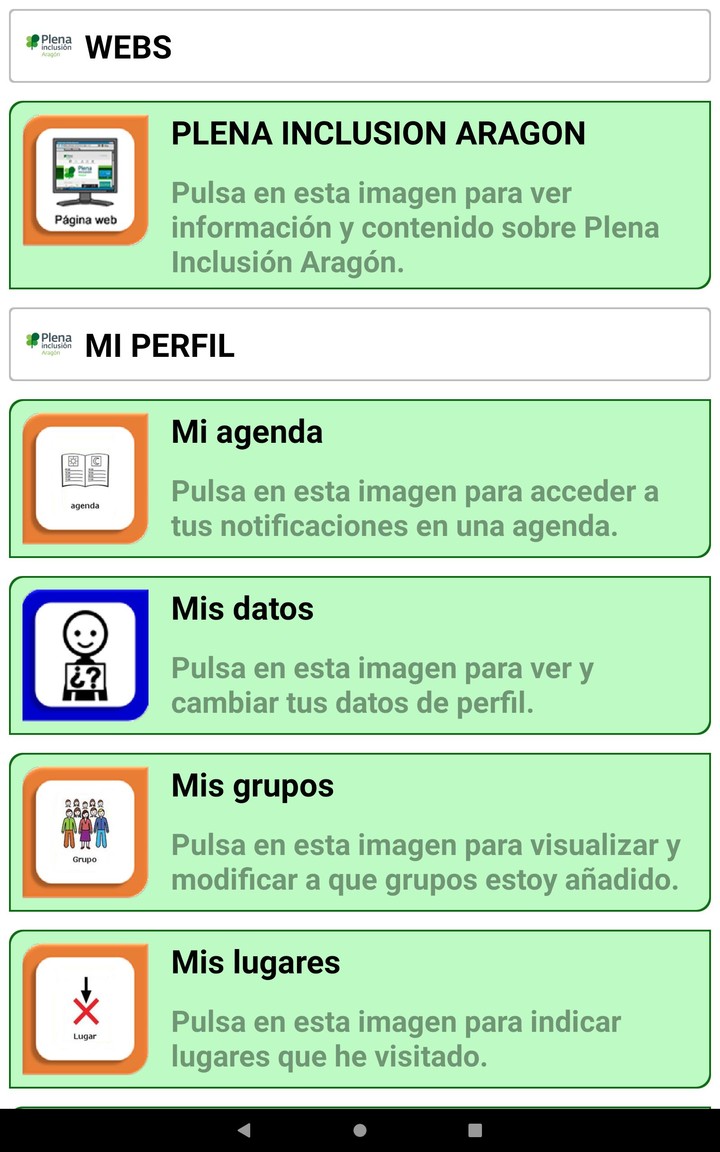Viewport: 720px width, 1152px height.
Task: Select the Mis datos person pictogram
Action: [x=85, y=654]
